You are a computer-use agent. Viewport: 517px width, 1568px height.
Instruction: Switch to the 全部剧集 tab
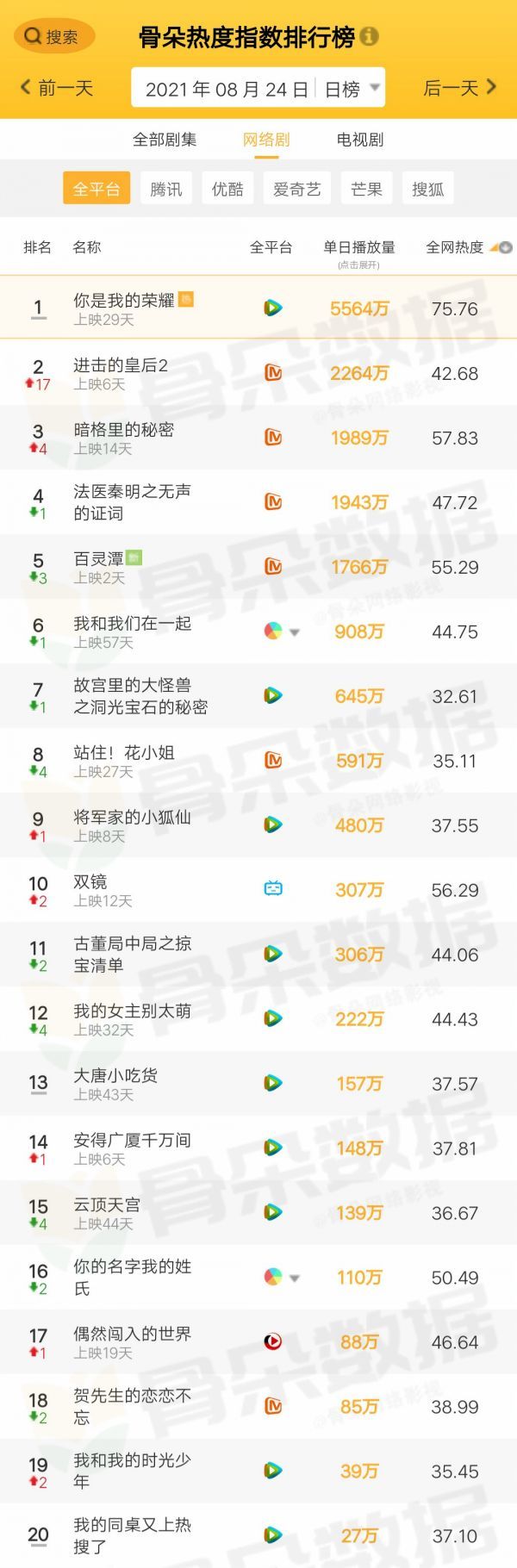(x=165, y=140)
